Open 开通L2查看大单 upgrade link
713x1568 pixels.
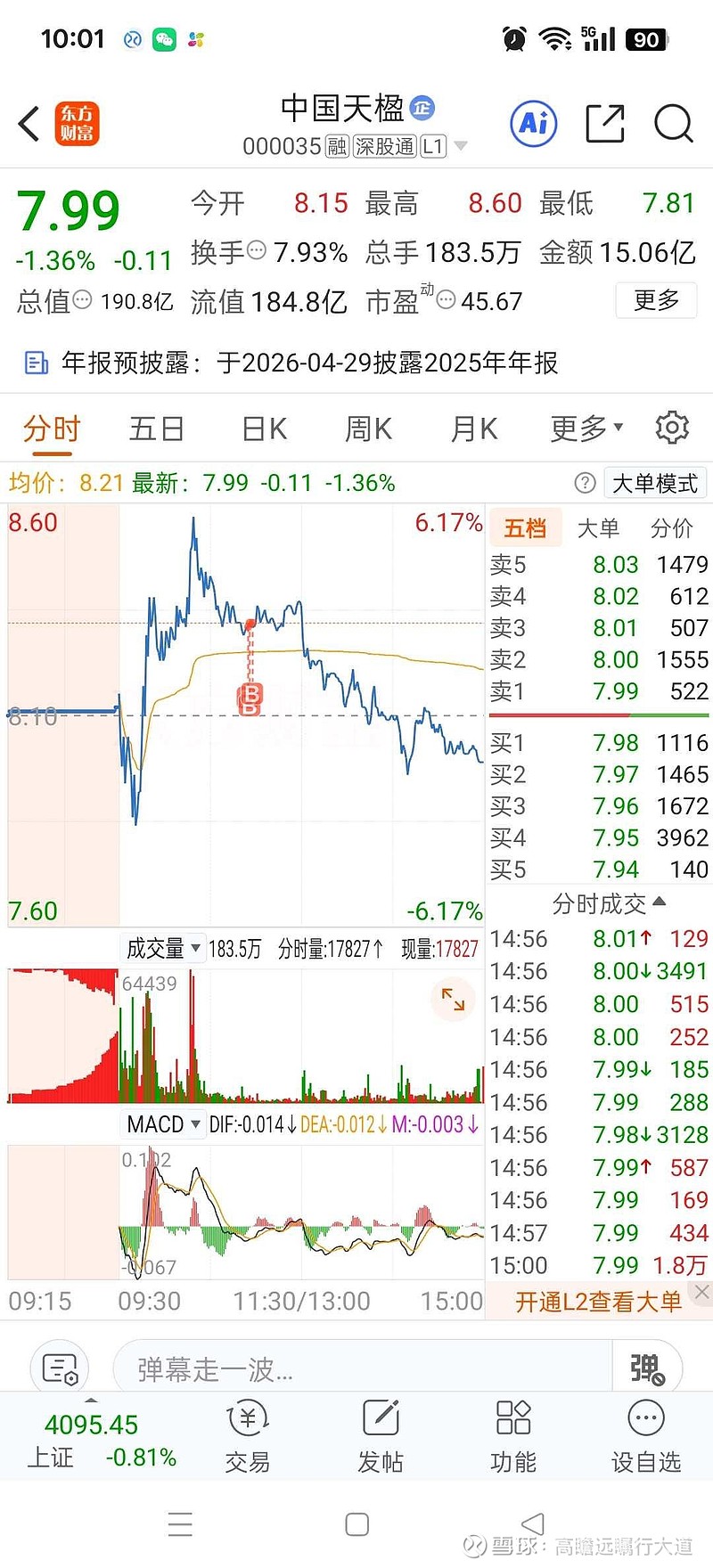(595, 1302)
